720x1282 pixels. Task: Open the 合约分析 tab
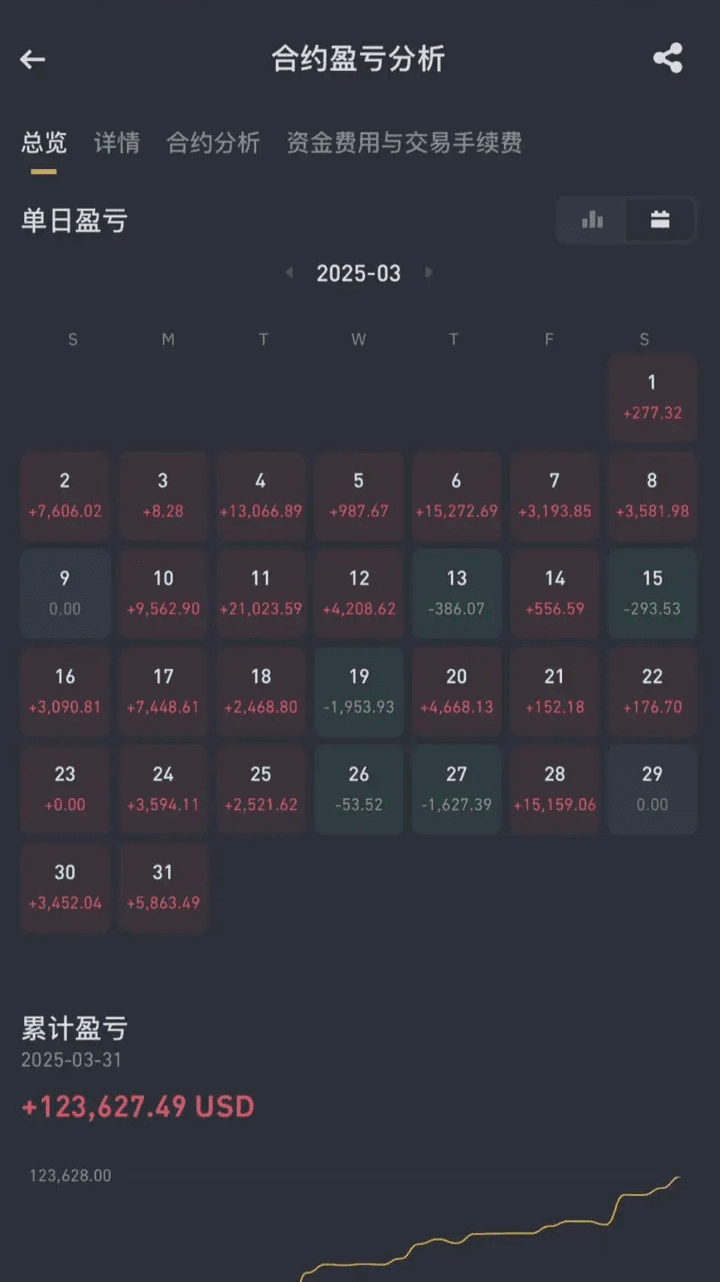point(213,143)
